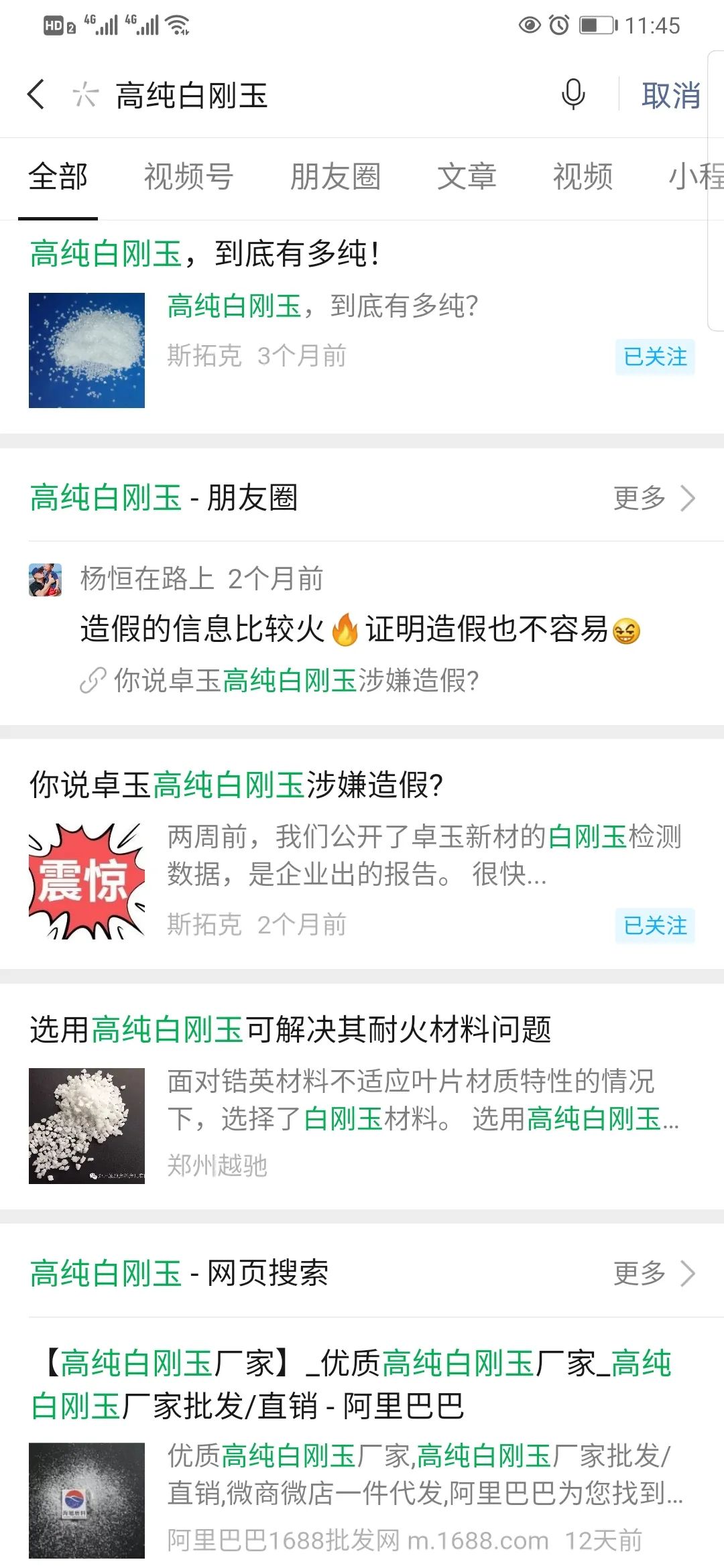Tap the microphone voice search icon

573,94
